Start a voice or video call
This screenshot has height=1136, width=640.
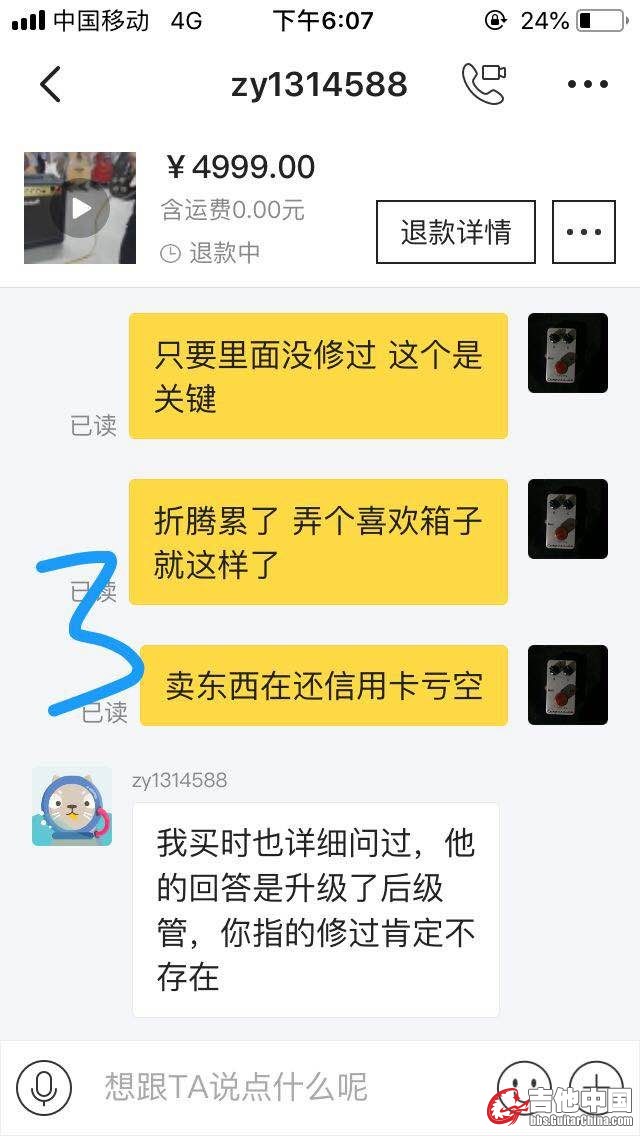point(483,84)
